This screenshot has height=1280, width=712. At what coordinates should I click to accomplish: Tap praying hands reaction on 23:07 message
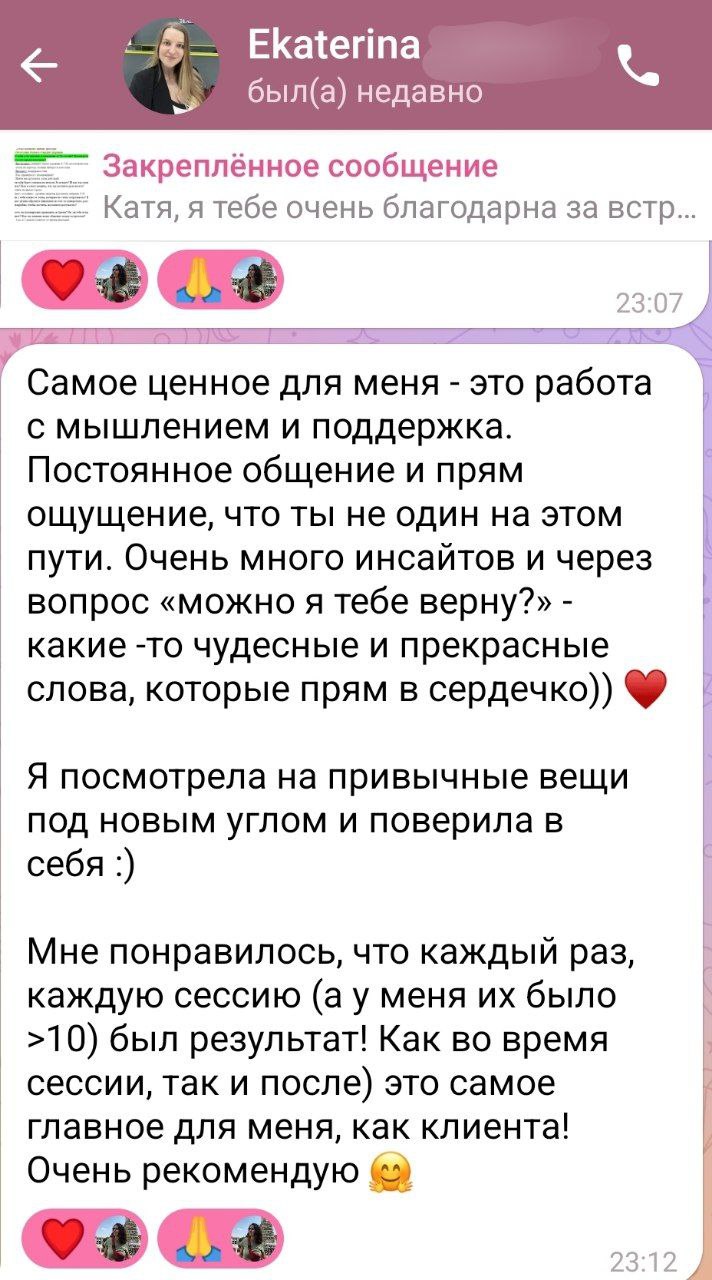221,277
